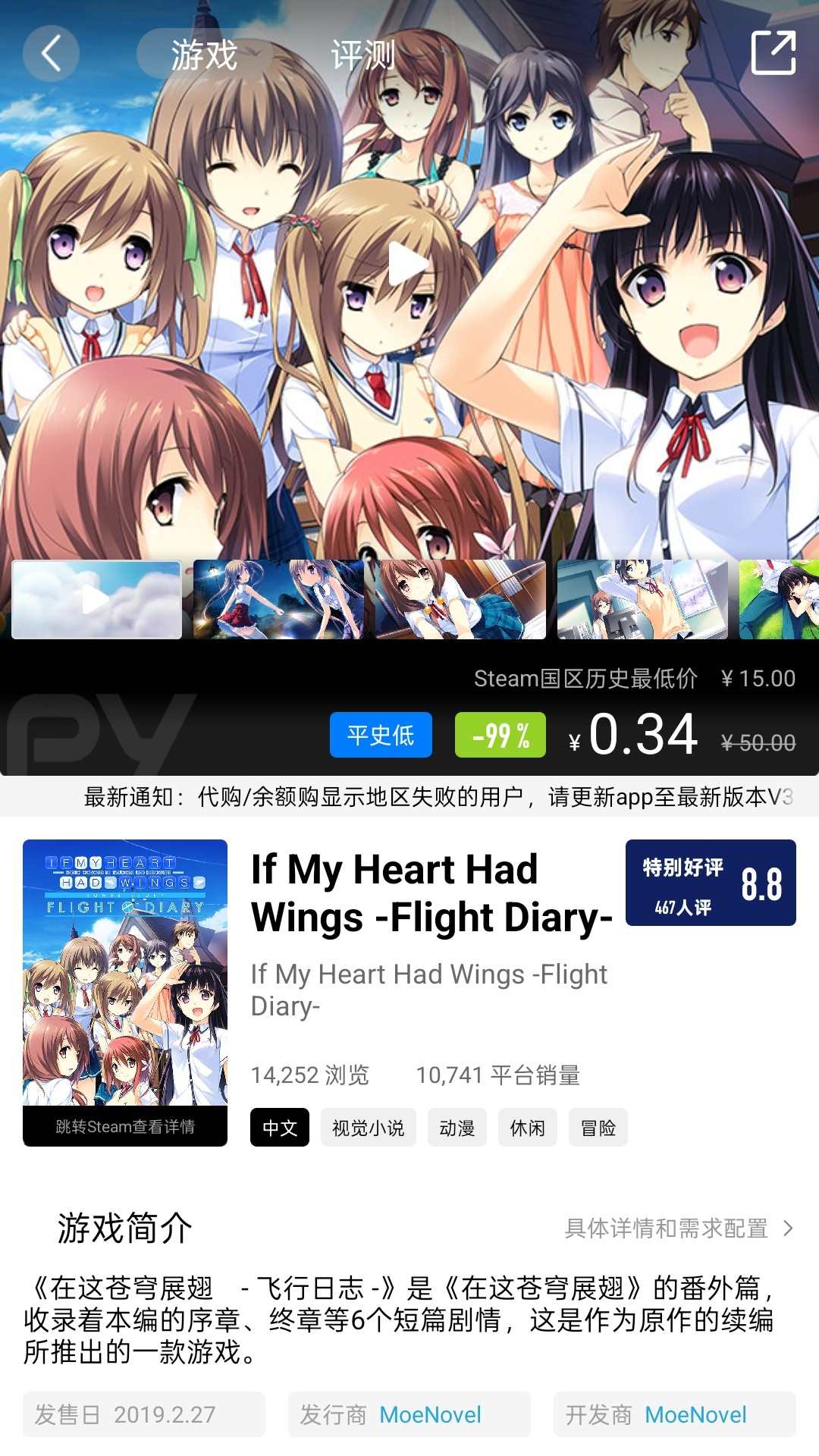
Task: Tap the 视觉小说 tag chip
Action: click(x=369, y=1128)
